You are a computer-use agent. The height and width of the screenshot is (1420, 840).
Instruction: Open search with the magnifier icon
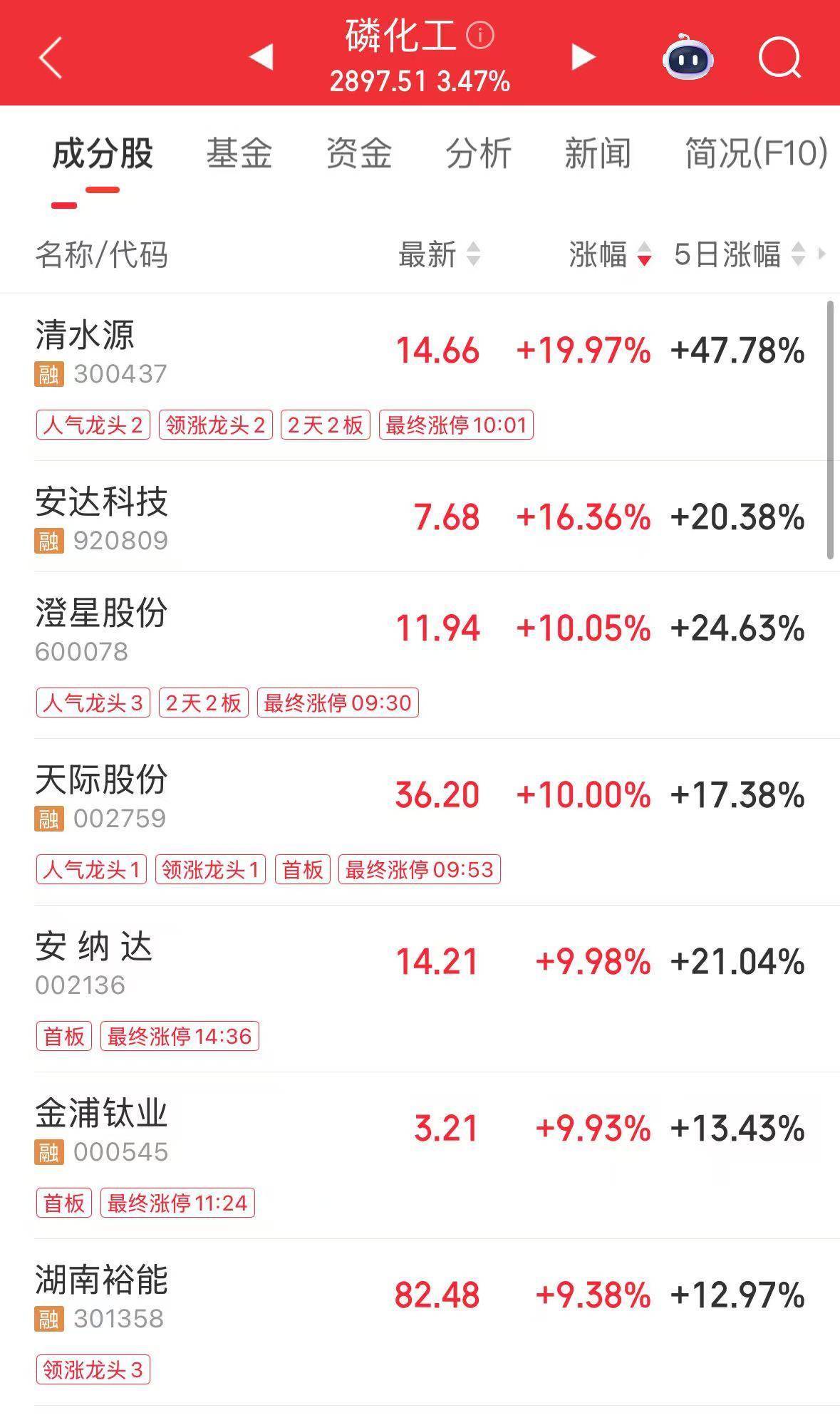(779, 57)
